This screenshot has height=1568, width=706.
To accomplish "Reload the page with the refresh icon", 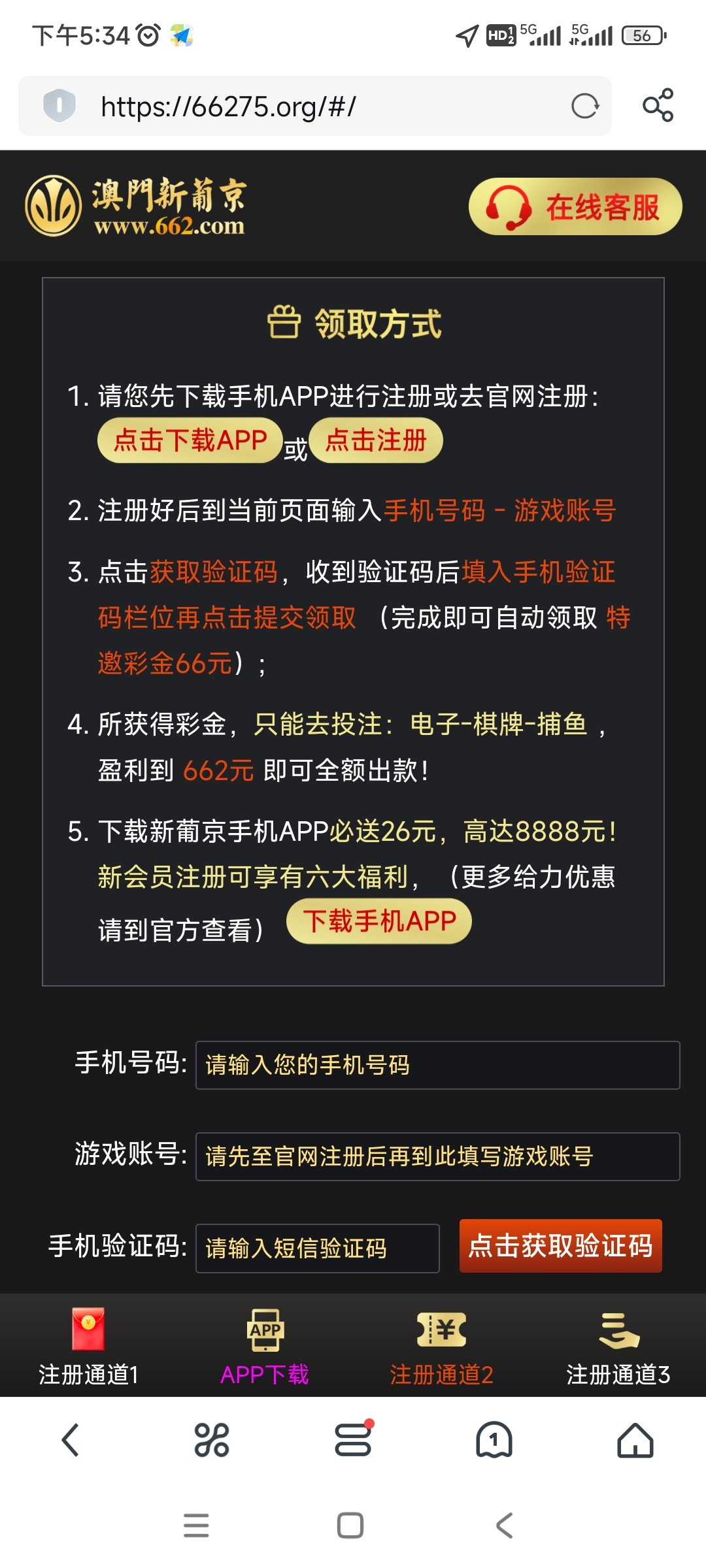I will [584, 106].
